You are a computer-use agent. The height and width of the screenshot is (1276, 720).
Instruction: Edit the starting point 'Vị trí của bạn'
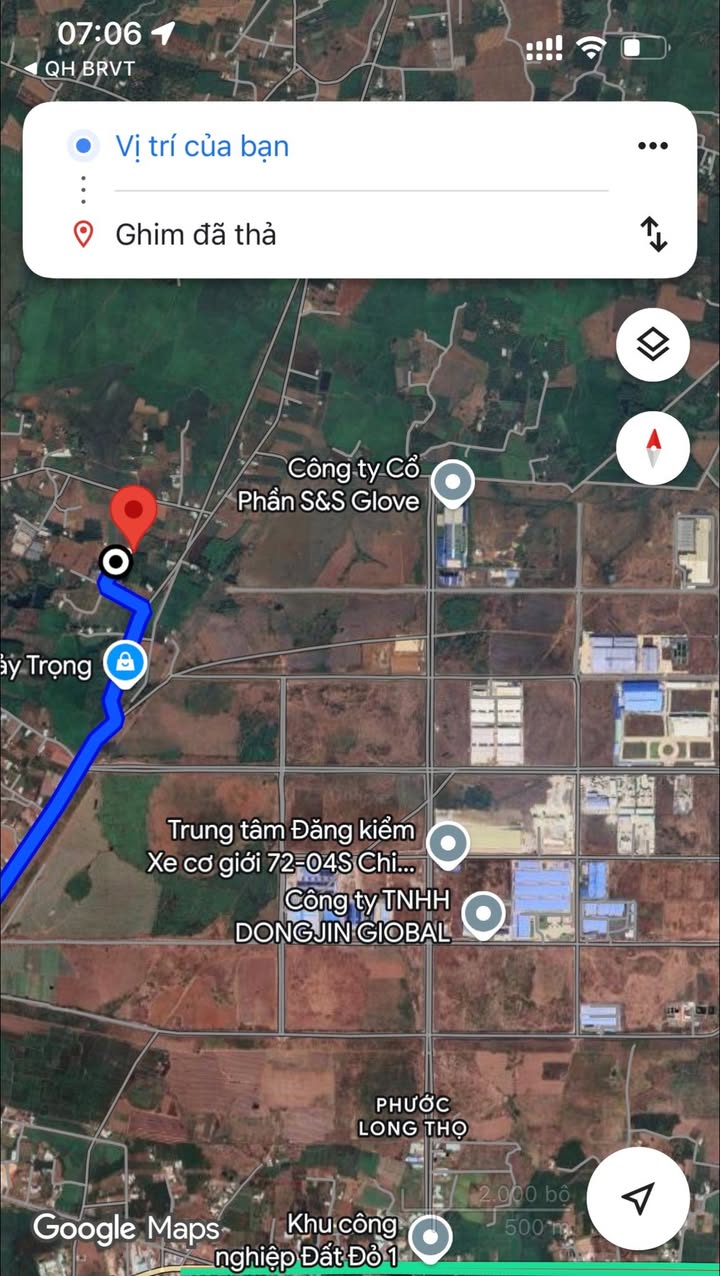(x=202, y=146)
